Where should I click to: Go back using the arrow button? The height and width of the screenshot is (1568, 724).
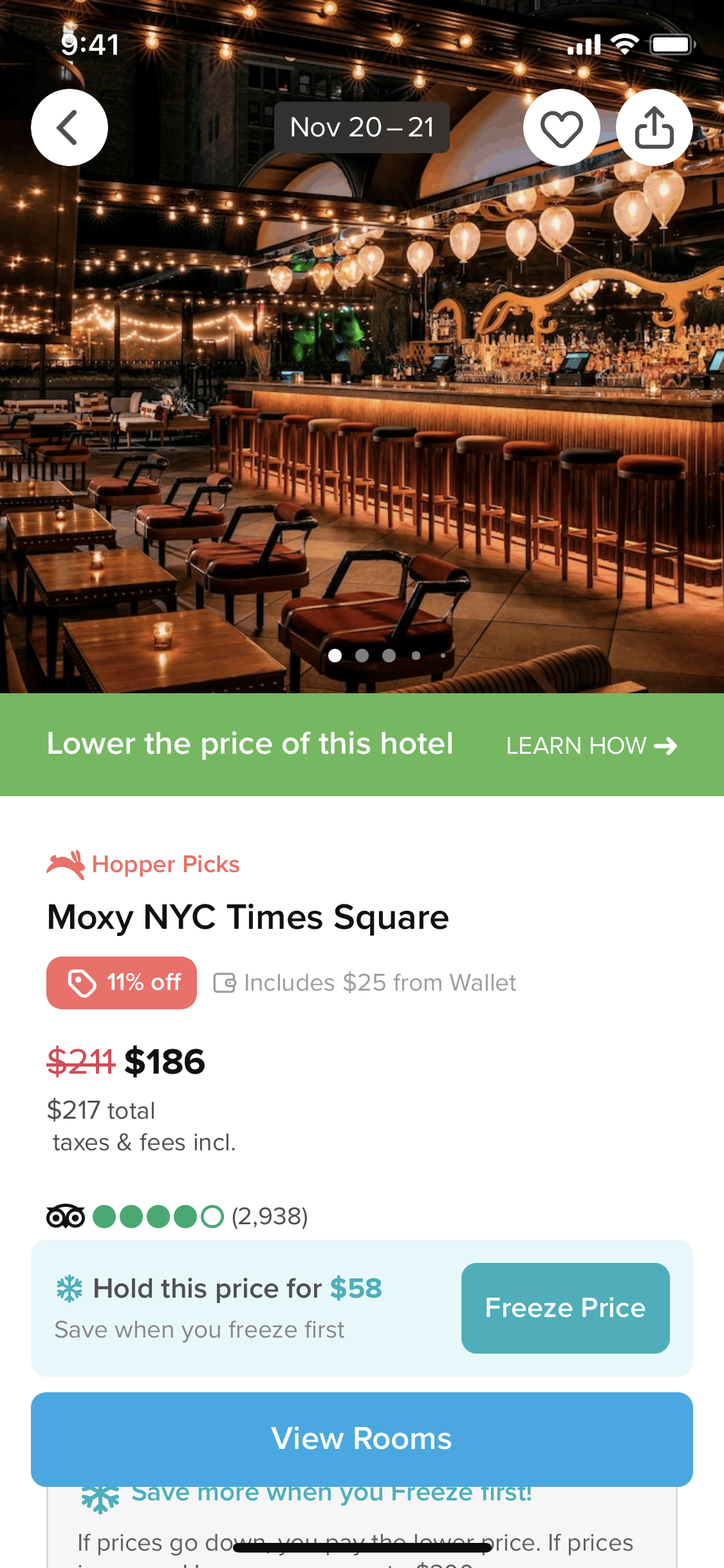pos(70,127)
